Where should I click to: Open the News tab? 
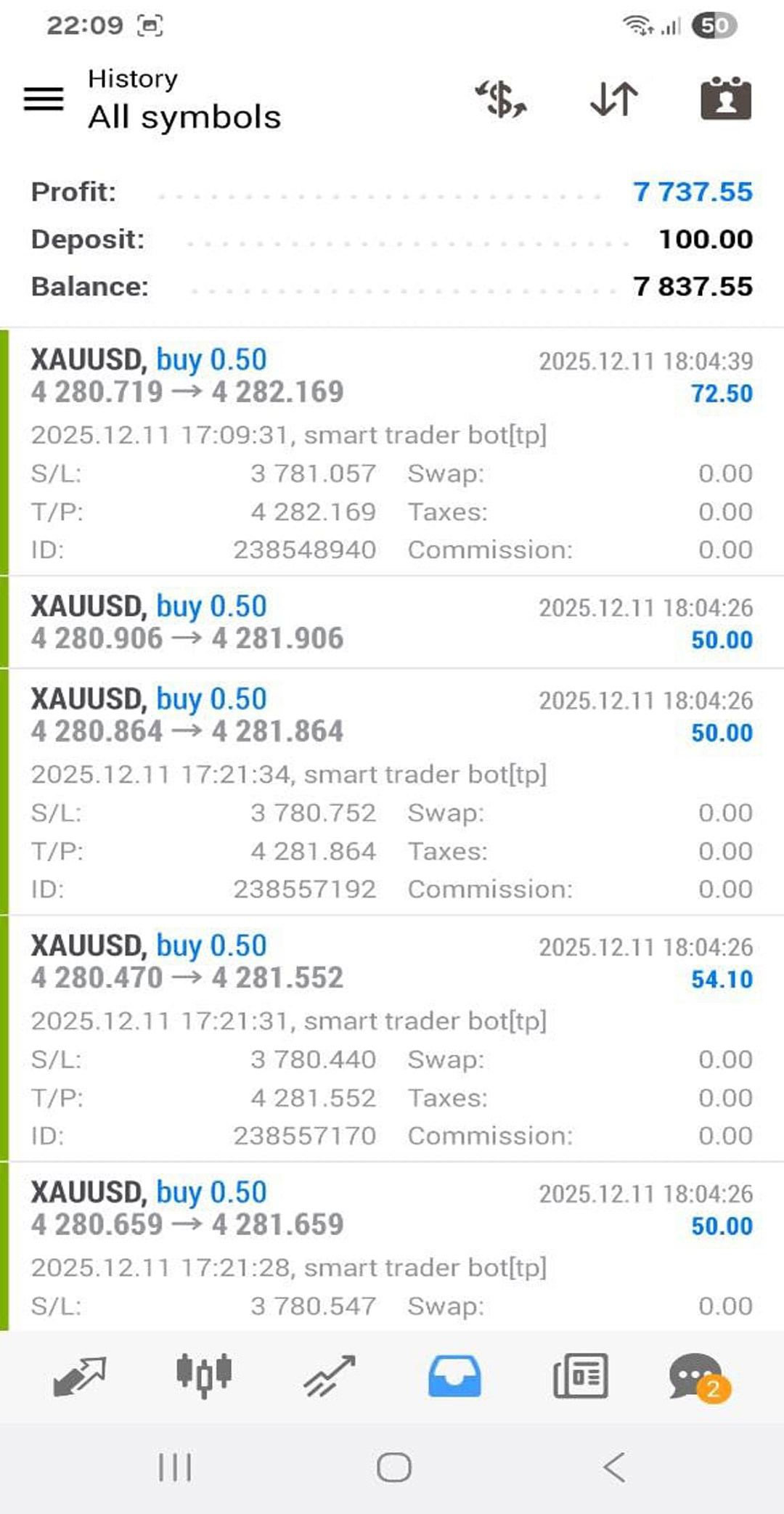click(580, 1375)
